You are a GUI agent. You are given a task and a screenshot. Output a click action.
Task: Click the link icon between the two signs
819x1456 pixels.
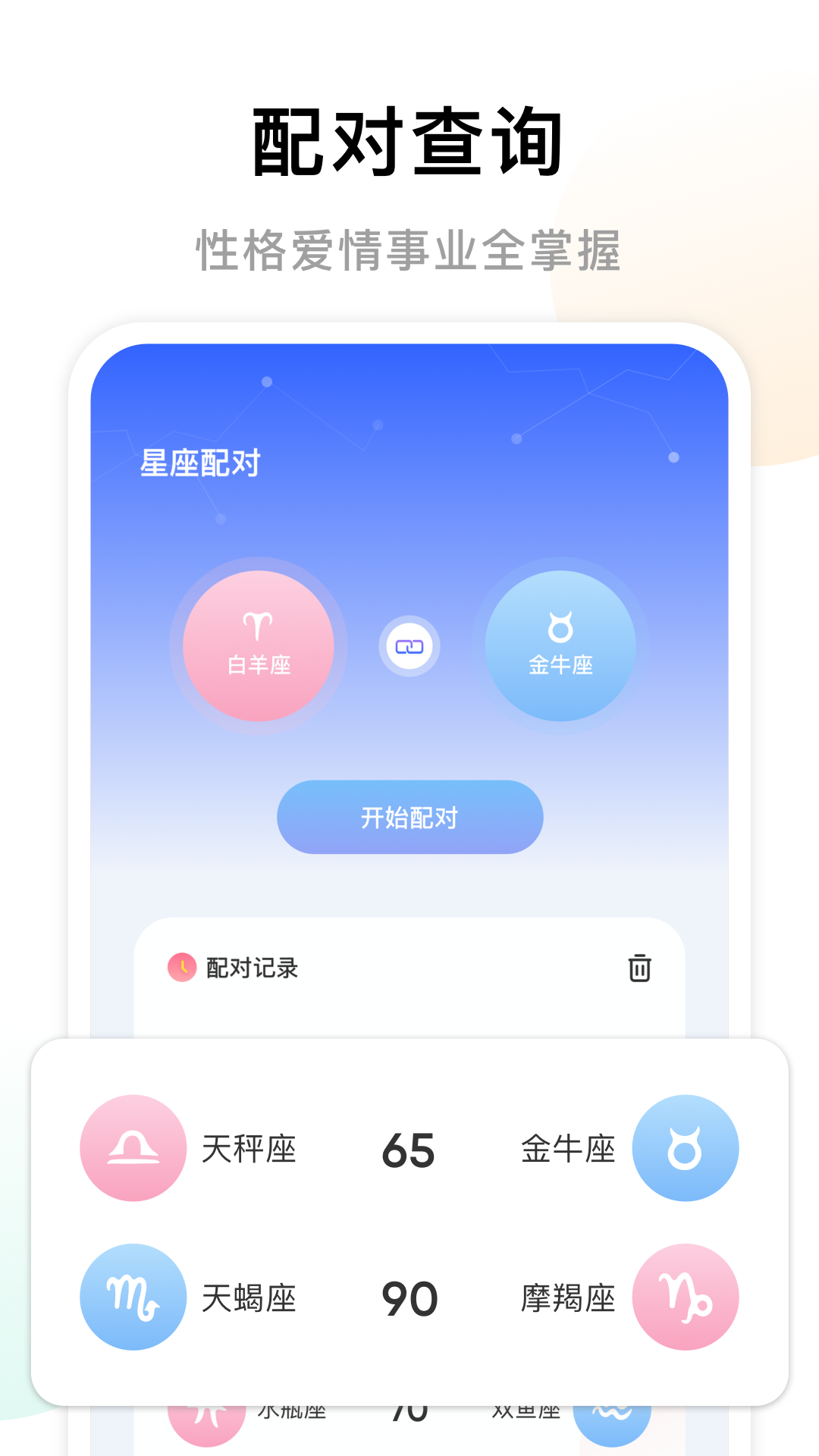tap(409, 645)
